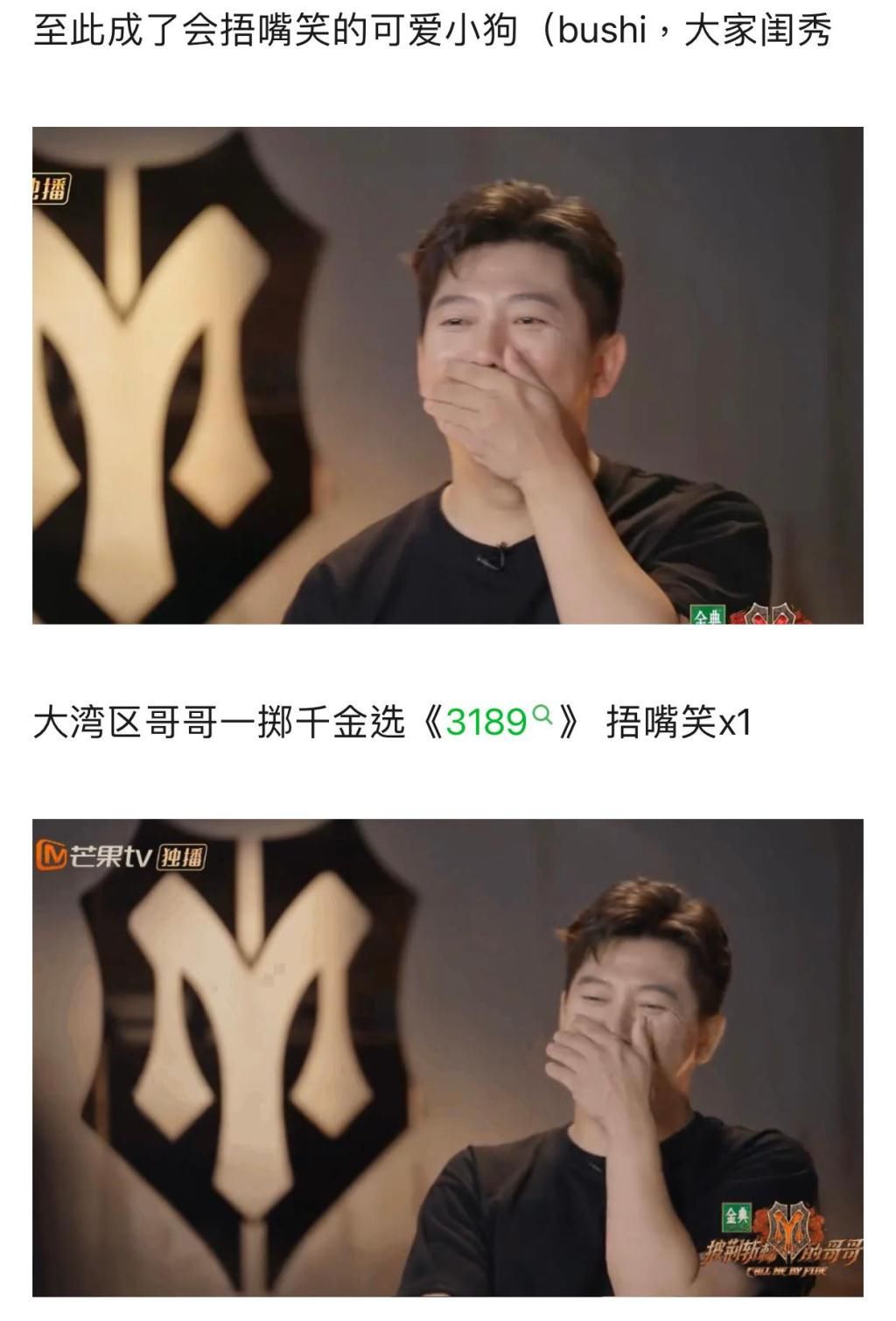View the first photo above the 3189 line
Image resolution: width=896 pixels, height=1321 pixels.
[448, 375]
